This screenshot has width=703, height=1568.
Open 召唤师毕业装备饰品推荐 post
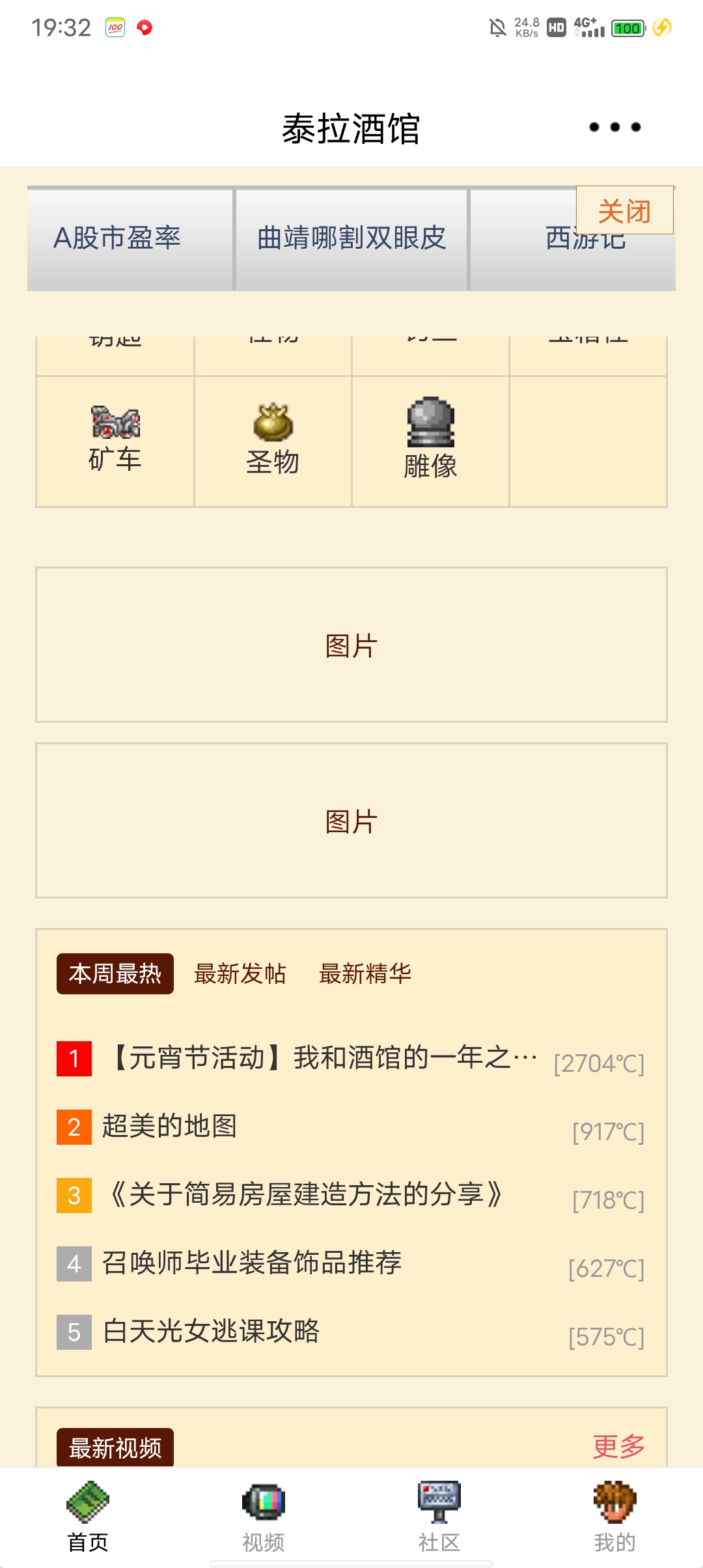point(252,1263)
